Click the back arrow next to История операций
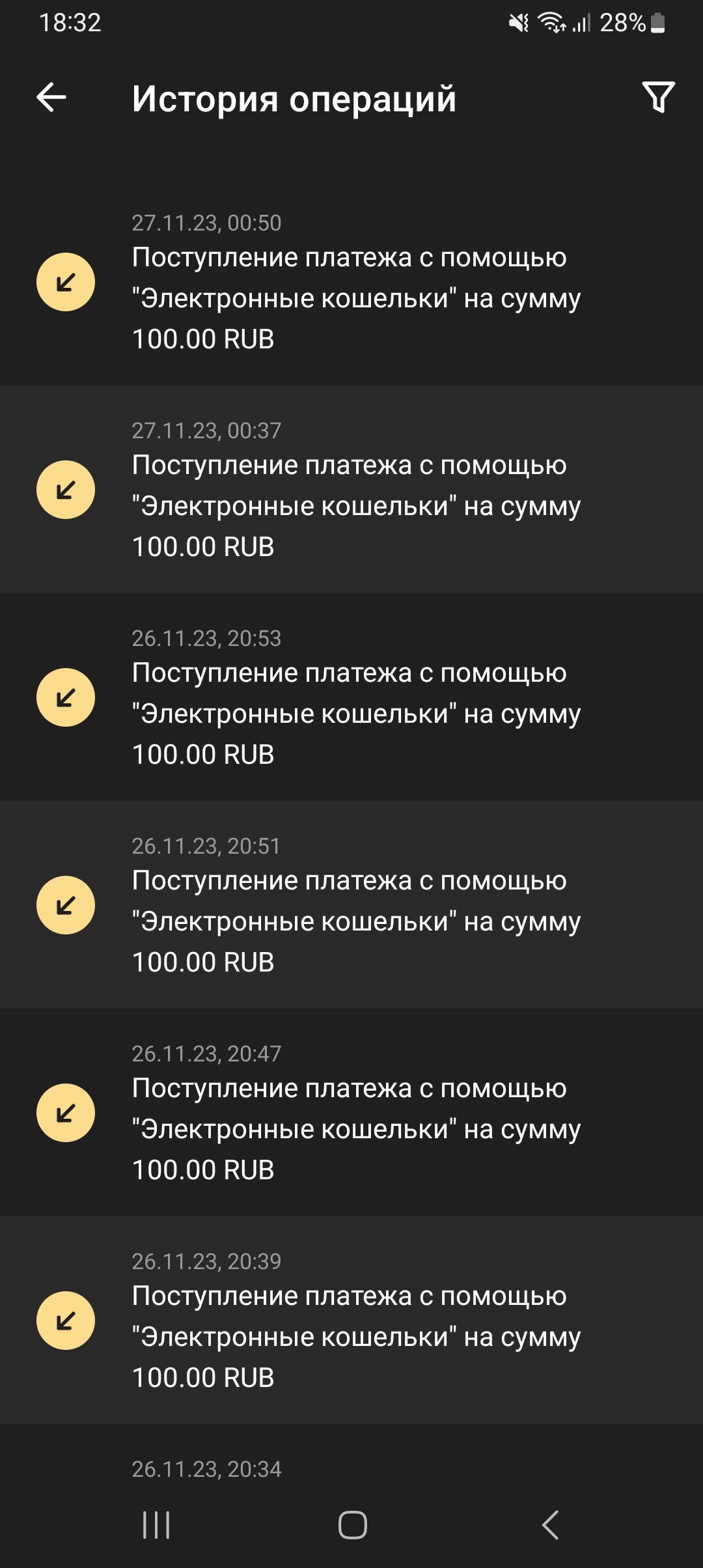703x1568 pixels. point(51,98)
